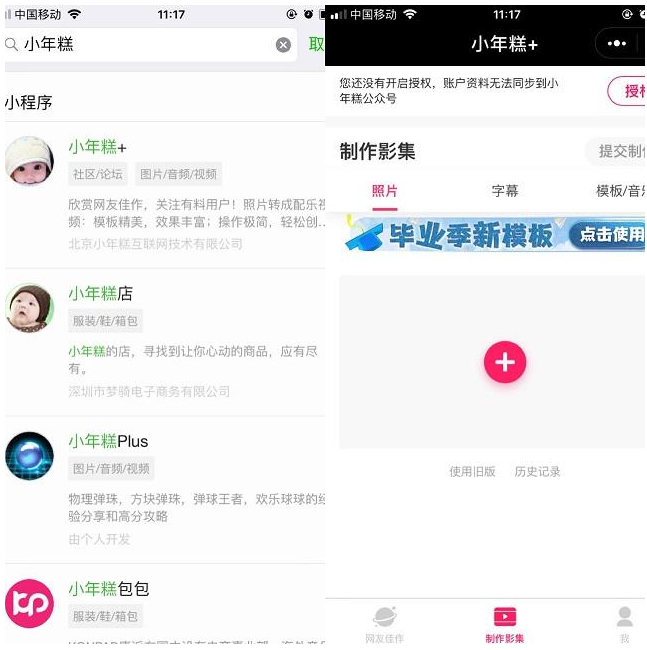647x650 pixels.
Task: Open 历史记录 history
Action: tap(537, 471)
